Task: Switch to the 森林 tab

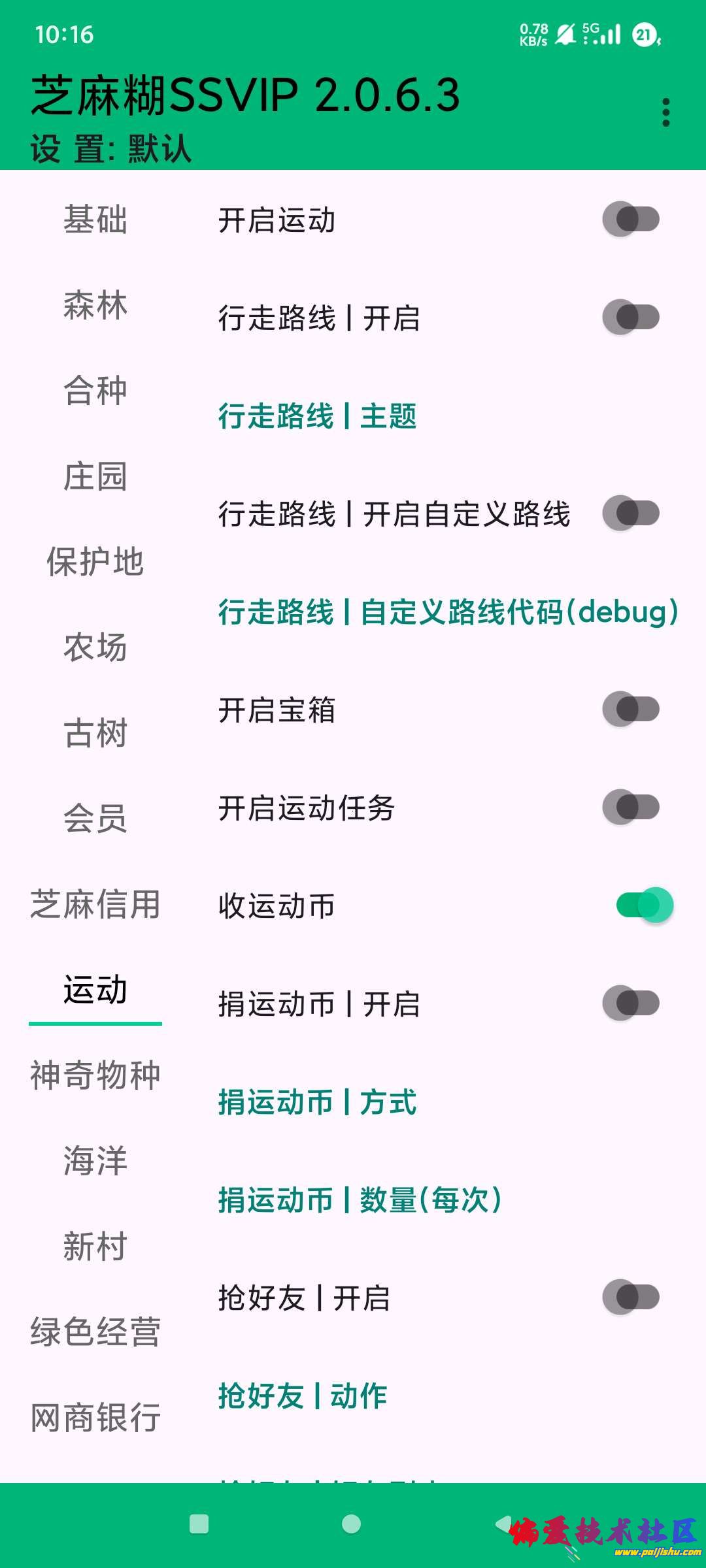Action: click(95, 306)
